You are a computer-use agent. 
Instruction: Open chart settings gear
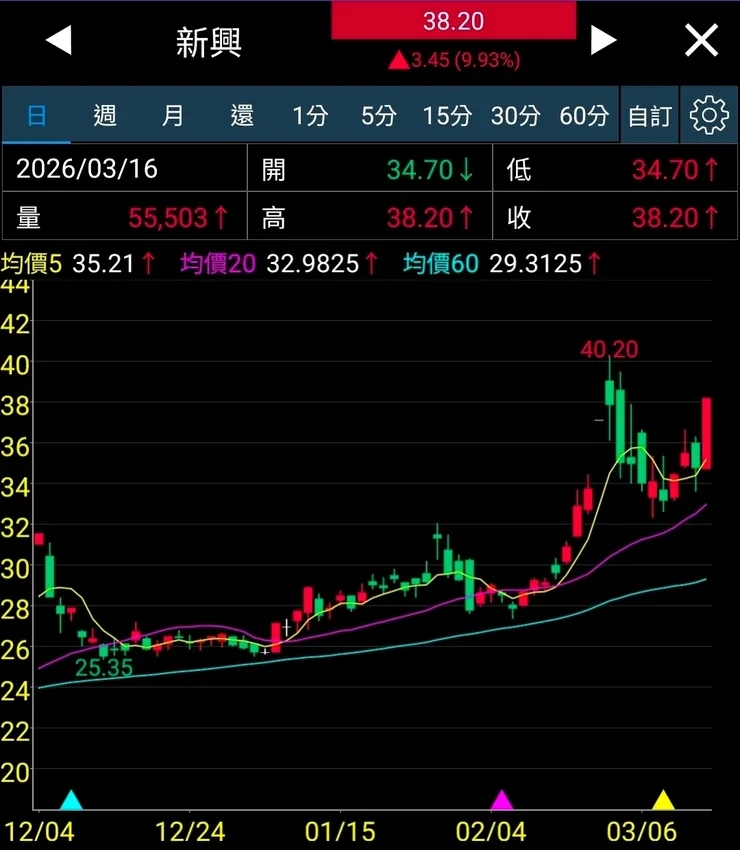pyautogui.click(x=709, y=116)
